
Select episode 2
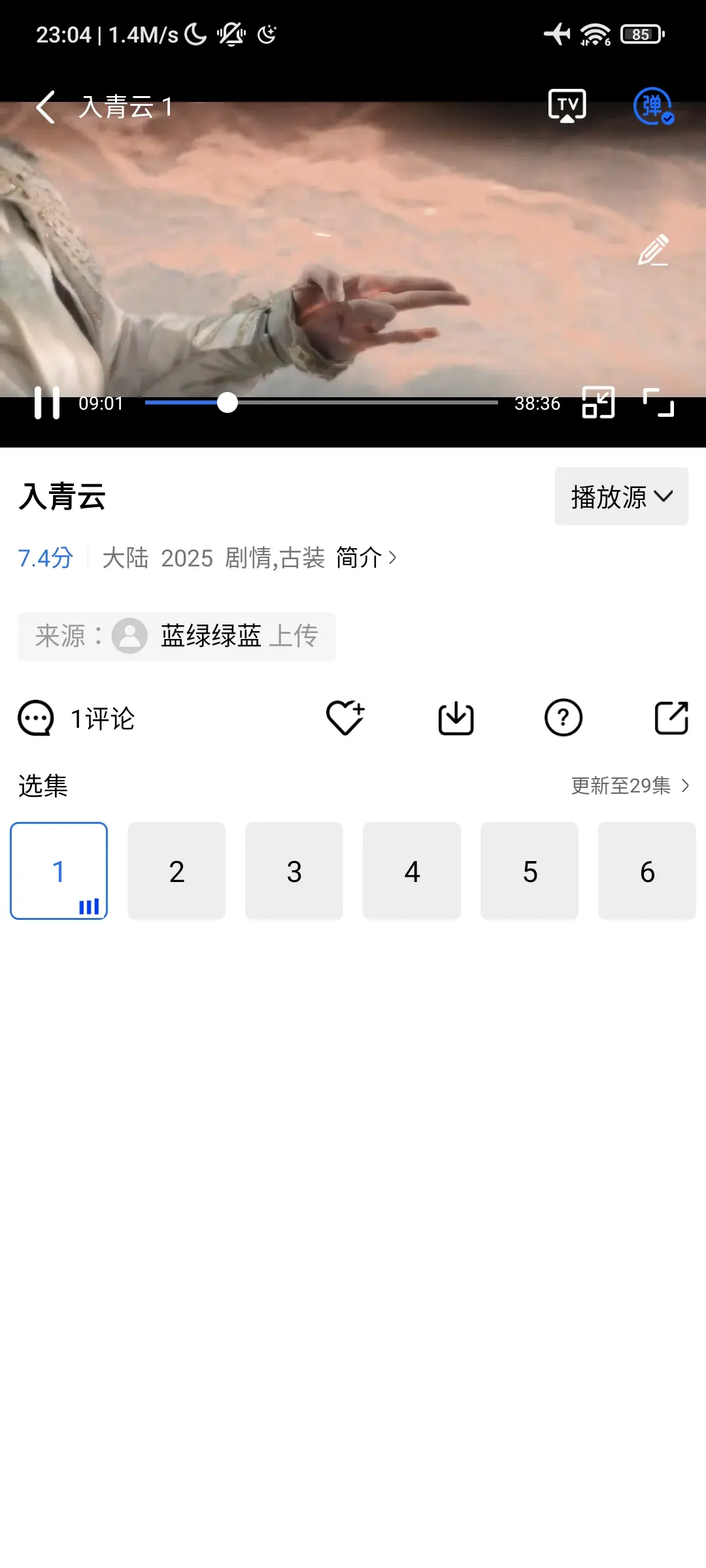coord(176,871)
